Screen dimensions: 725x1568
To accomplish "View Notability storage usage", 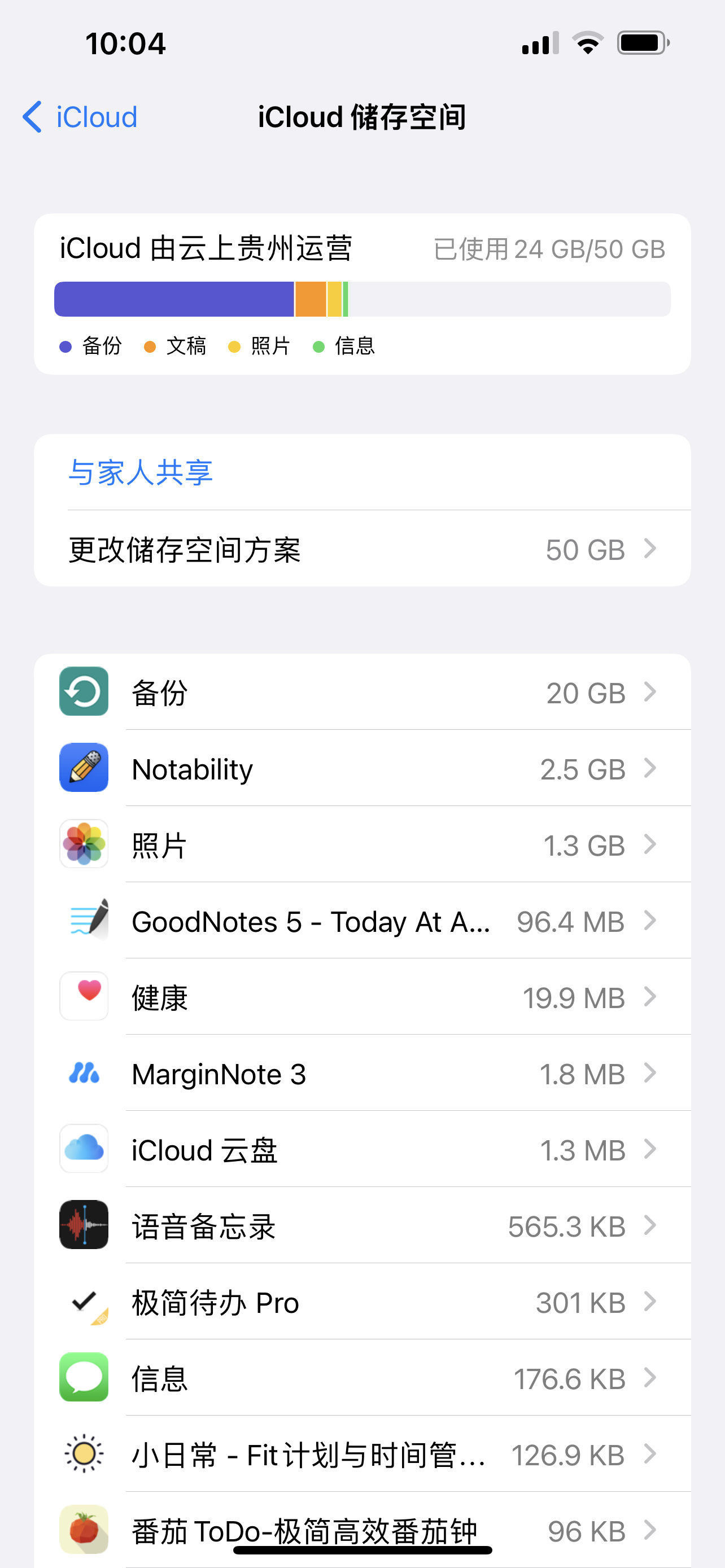I will [362, 769].
